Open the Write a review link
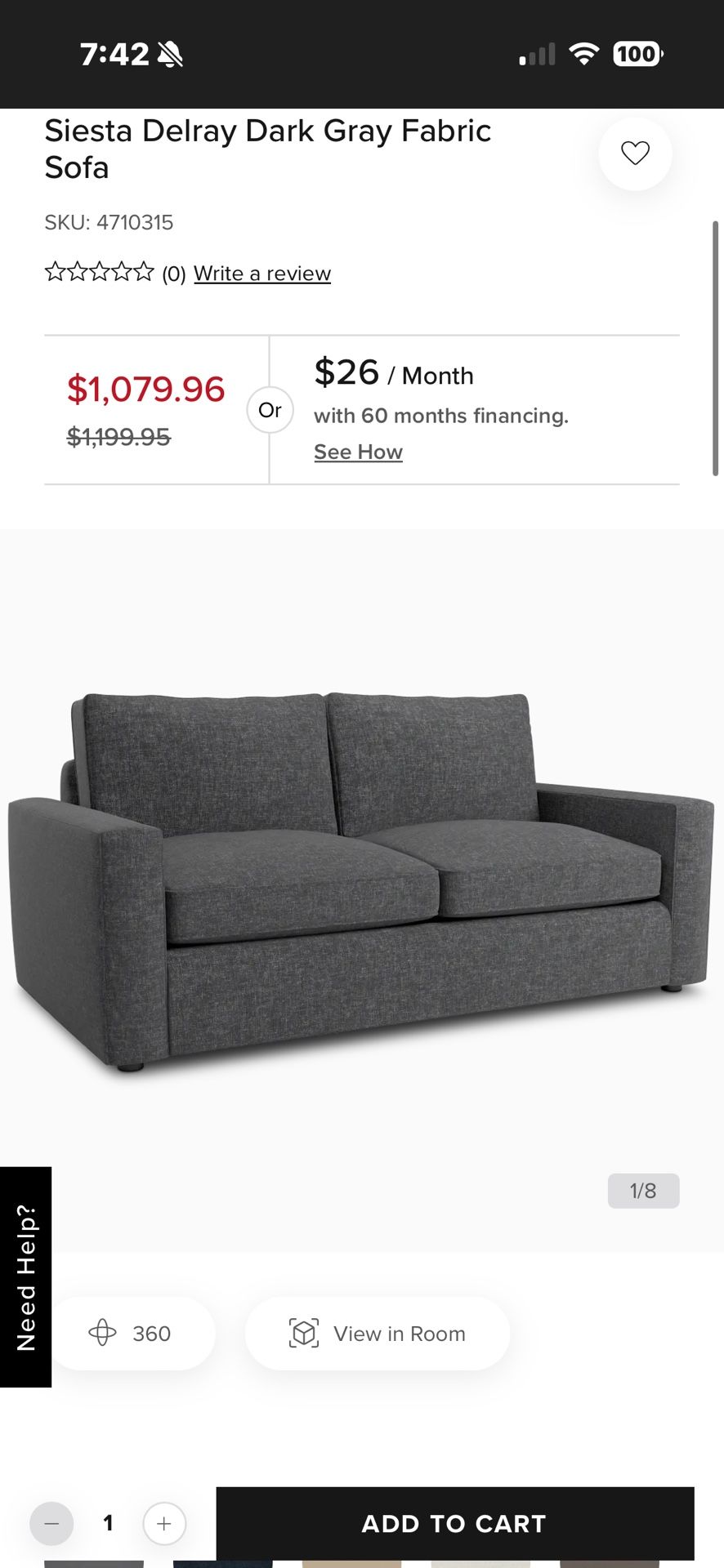 pos(261,273)
